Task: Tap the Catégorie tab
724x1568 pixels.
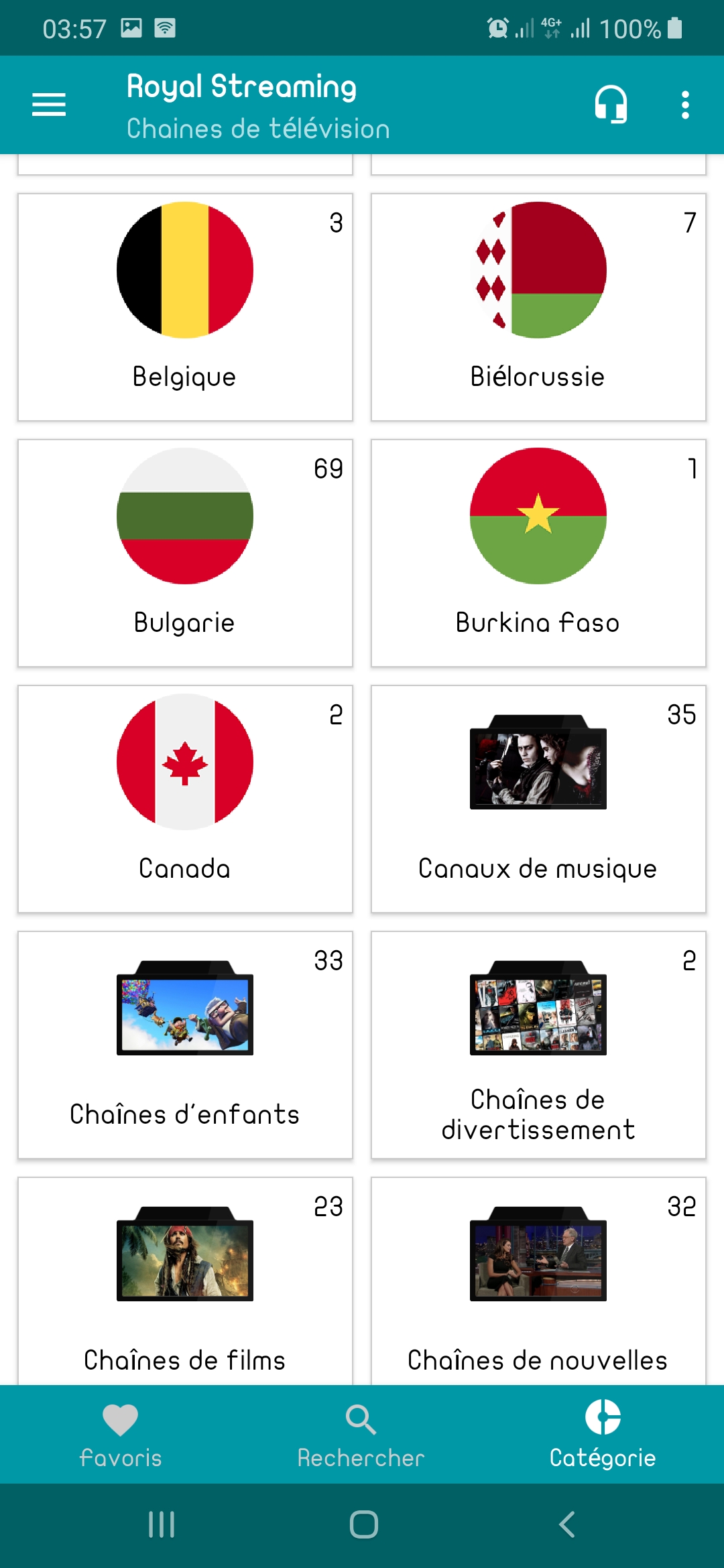Action: (x=603, y=1434)
